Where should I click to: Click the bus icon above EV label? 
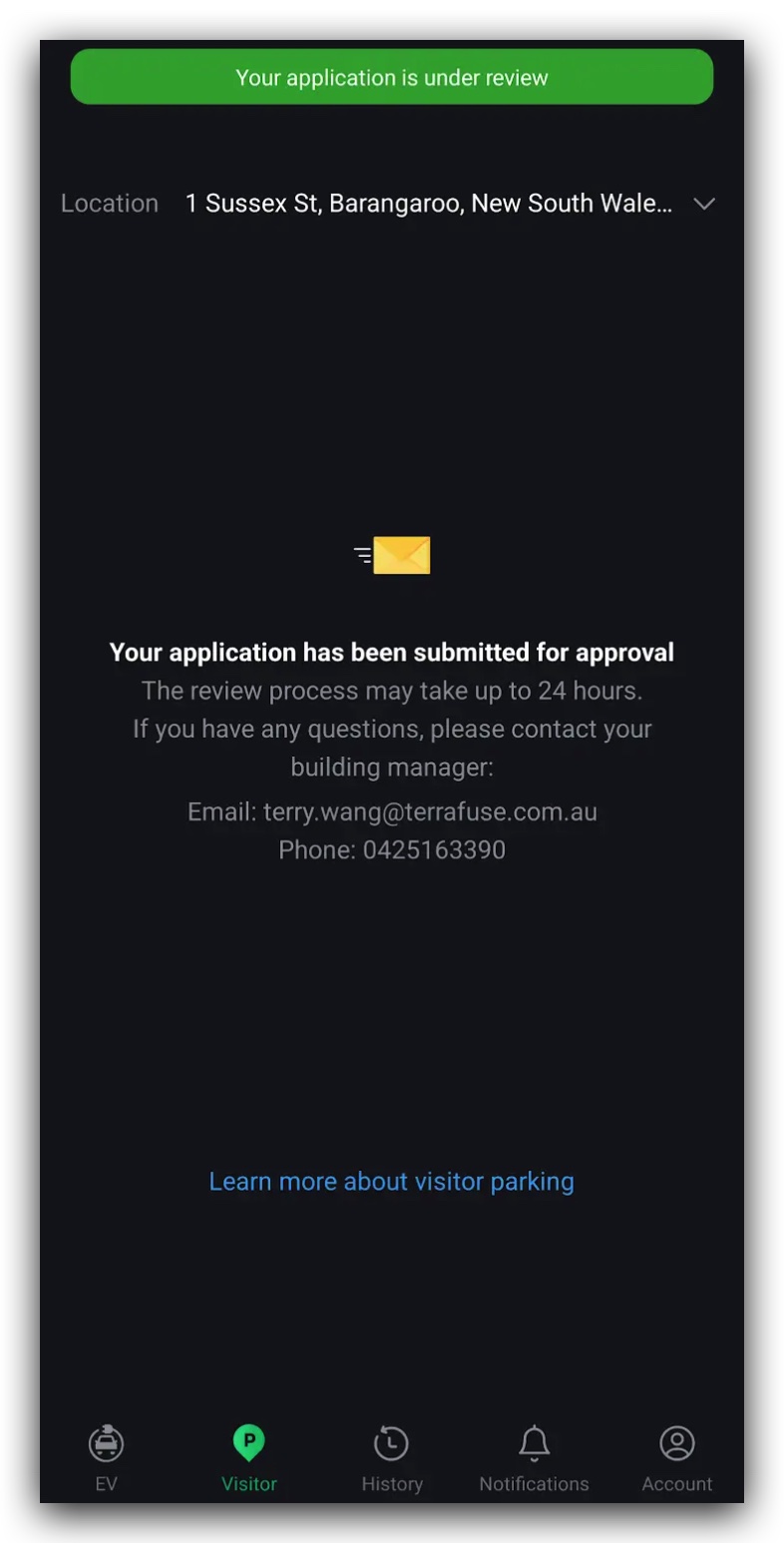[x=107, y=1441]
